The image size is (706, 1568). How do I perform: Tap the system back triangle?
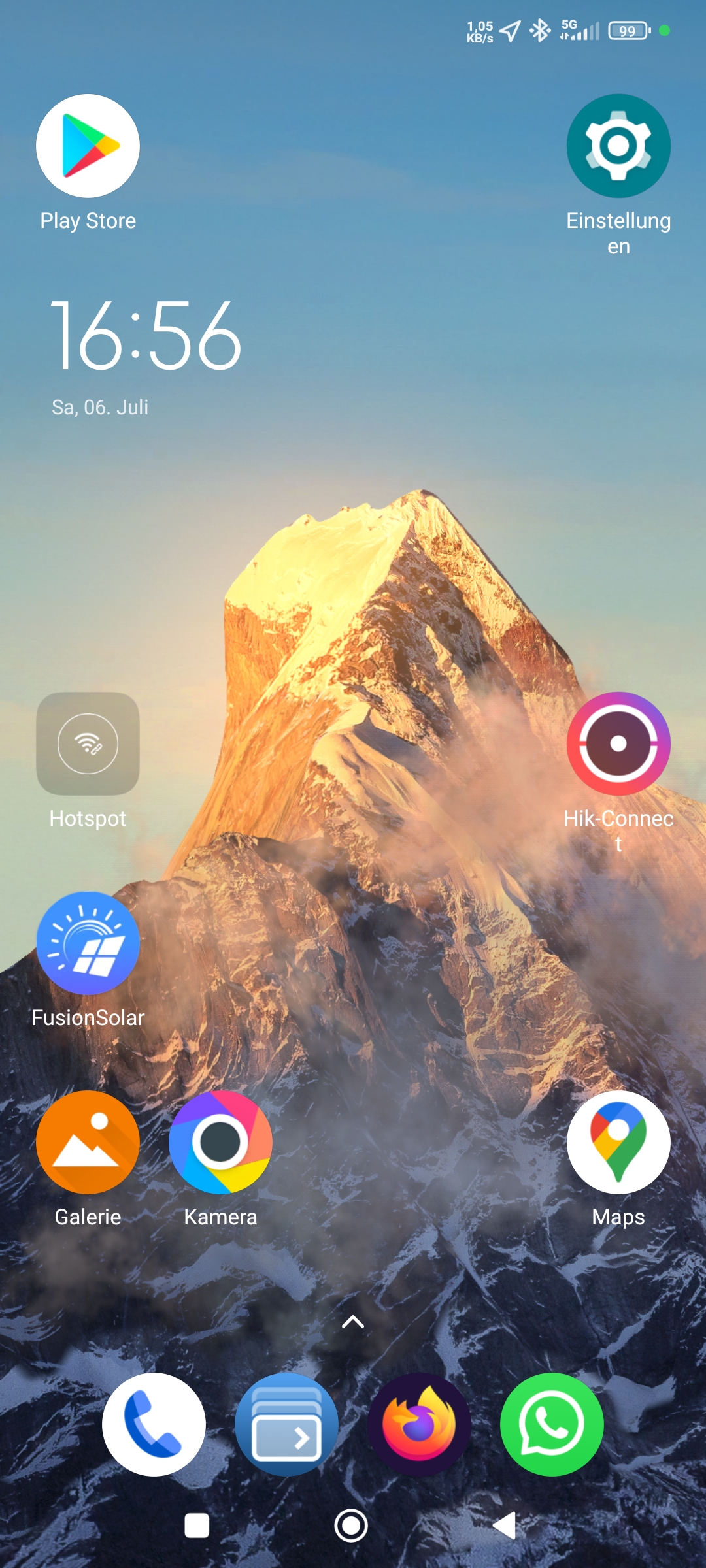pos(505,1526)
